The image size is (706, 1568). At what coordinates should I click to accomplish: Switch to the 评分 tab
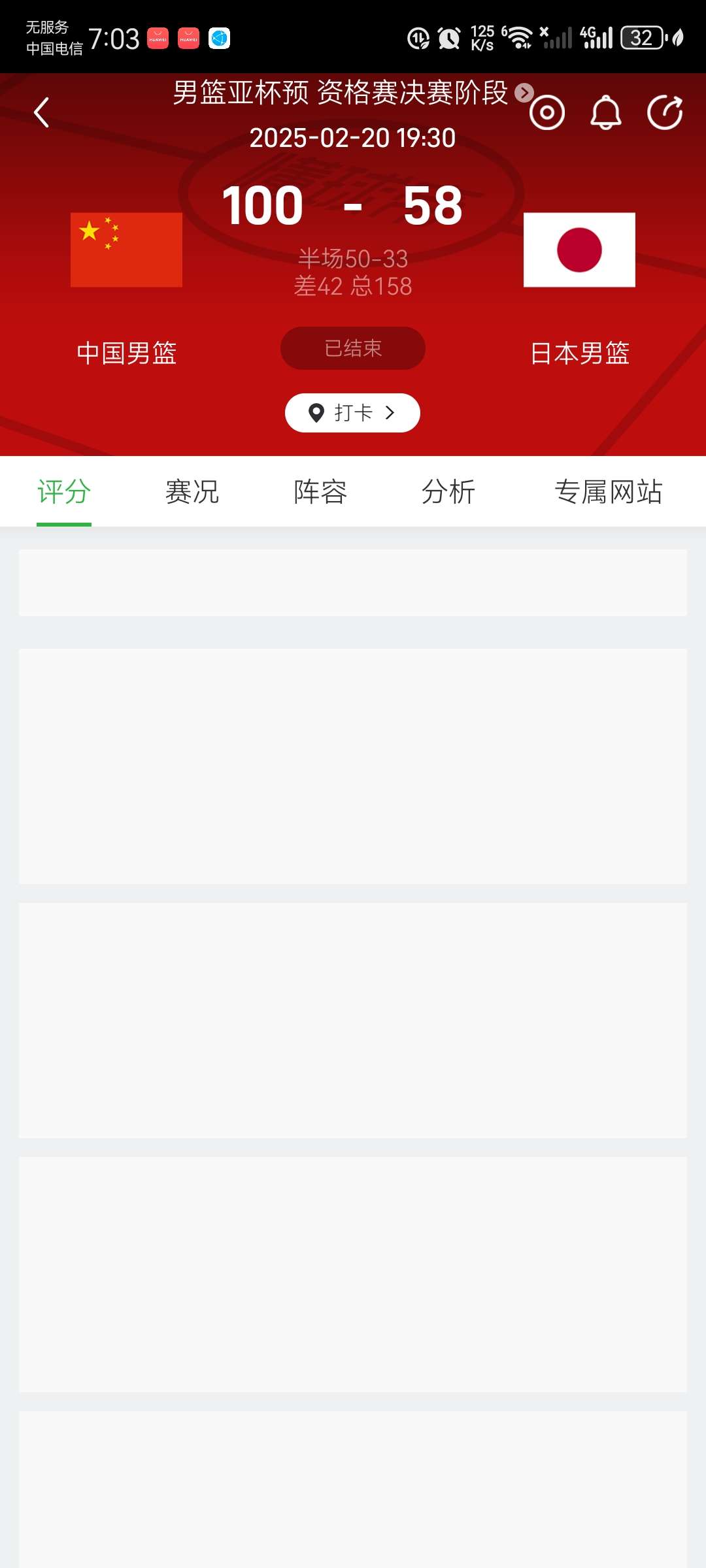click(x=64, y=492)
